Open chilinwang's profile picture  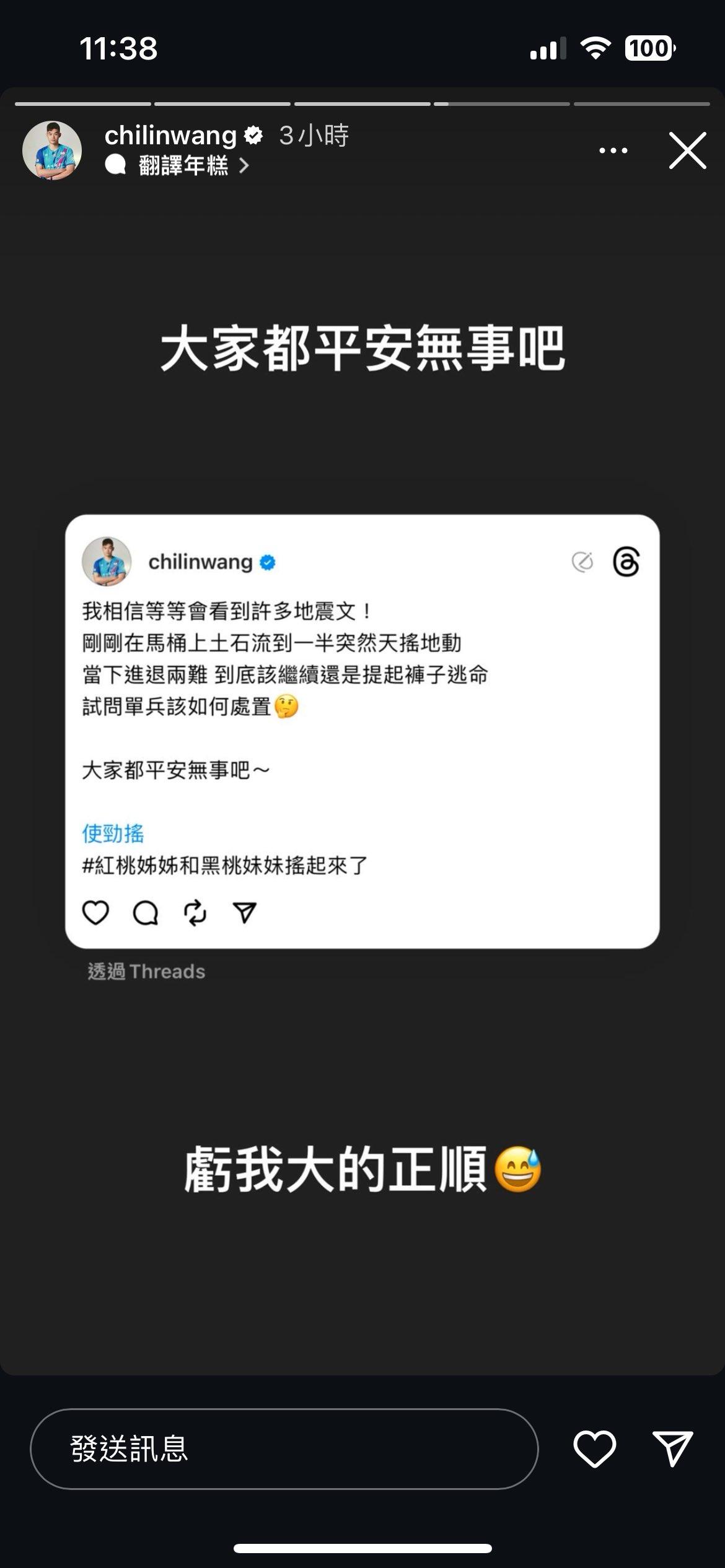point(52,150)
